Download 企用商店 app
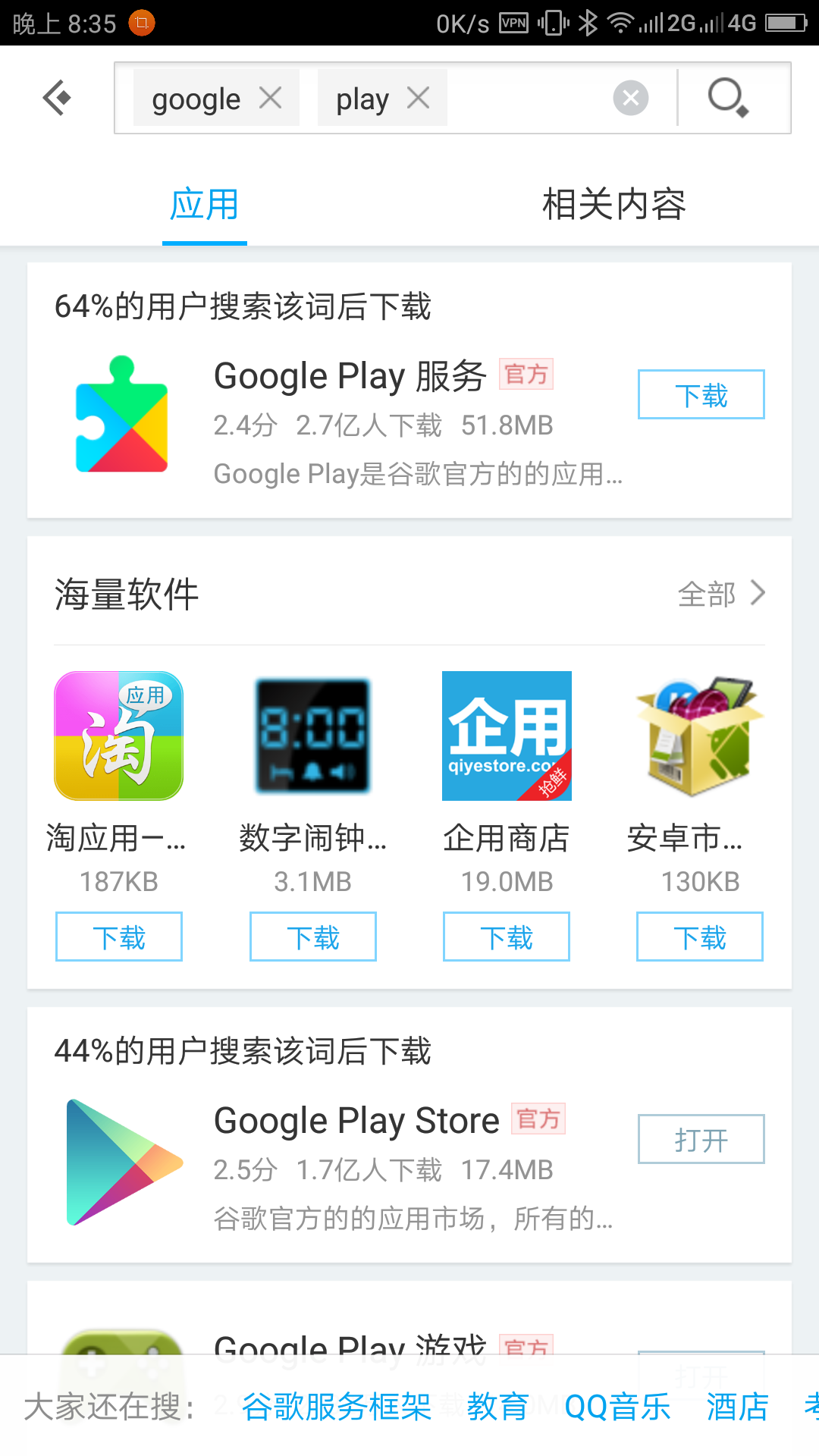Image resolution: width=819 pixels, height=1456 pixels. point(507,937)
